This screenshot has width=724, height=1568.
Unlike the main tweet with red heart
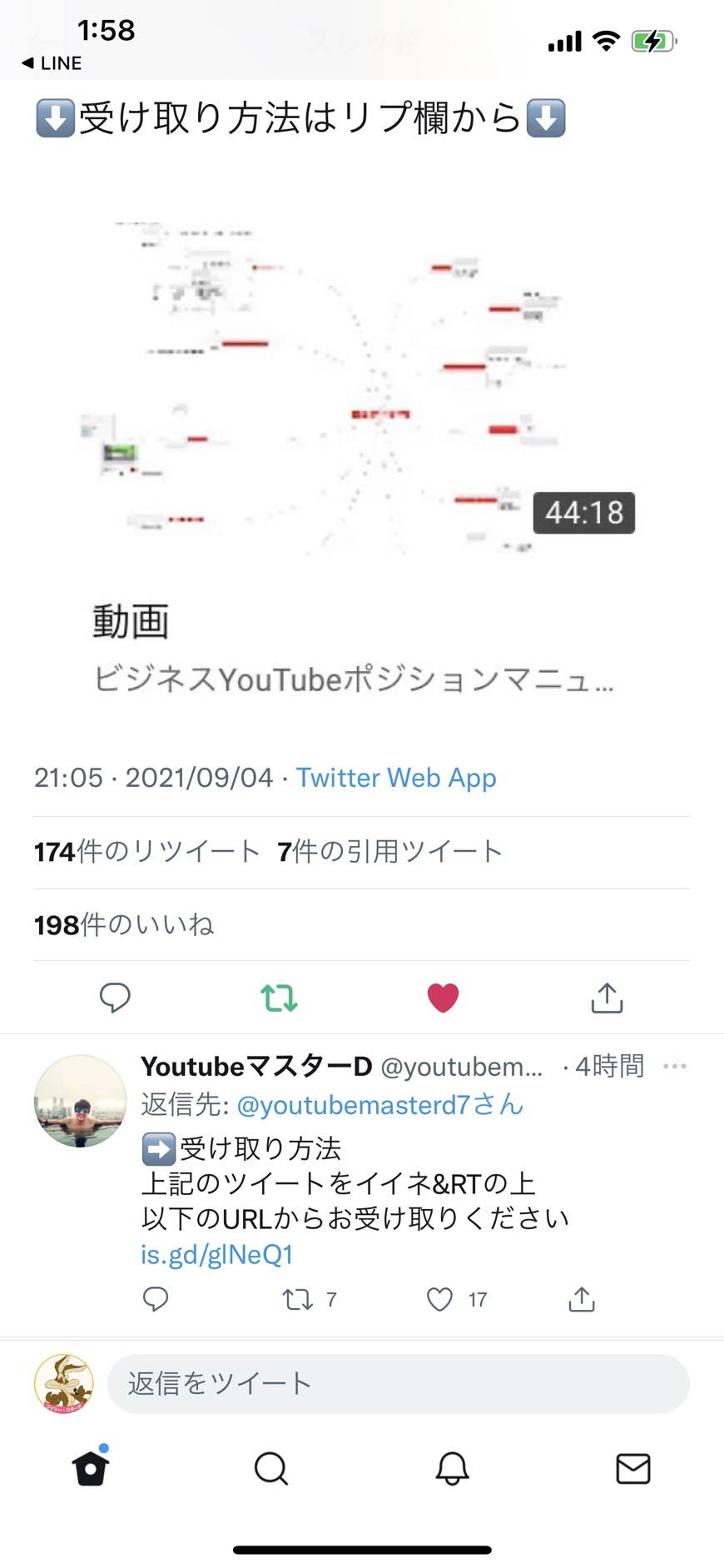pos(443,997)
